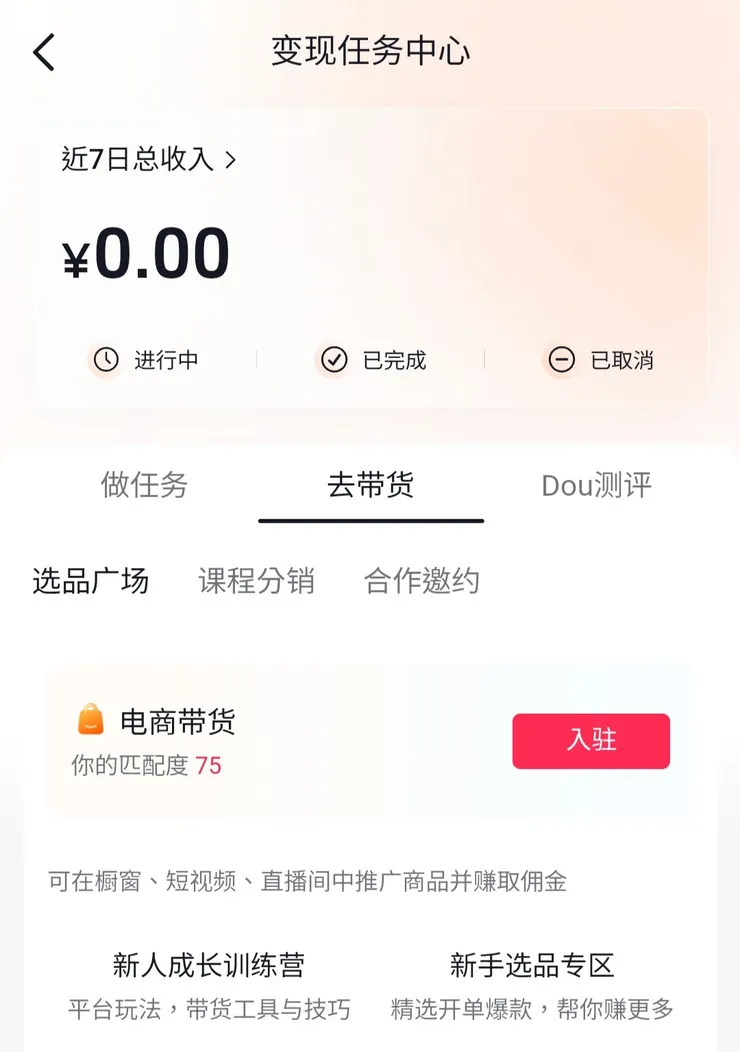Open 新手选品专区

pos(532,980)
